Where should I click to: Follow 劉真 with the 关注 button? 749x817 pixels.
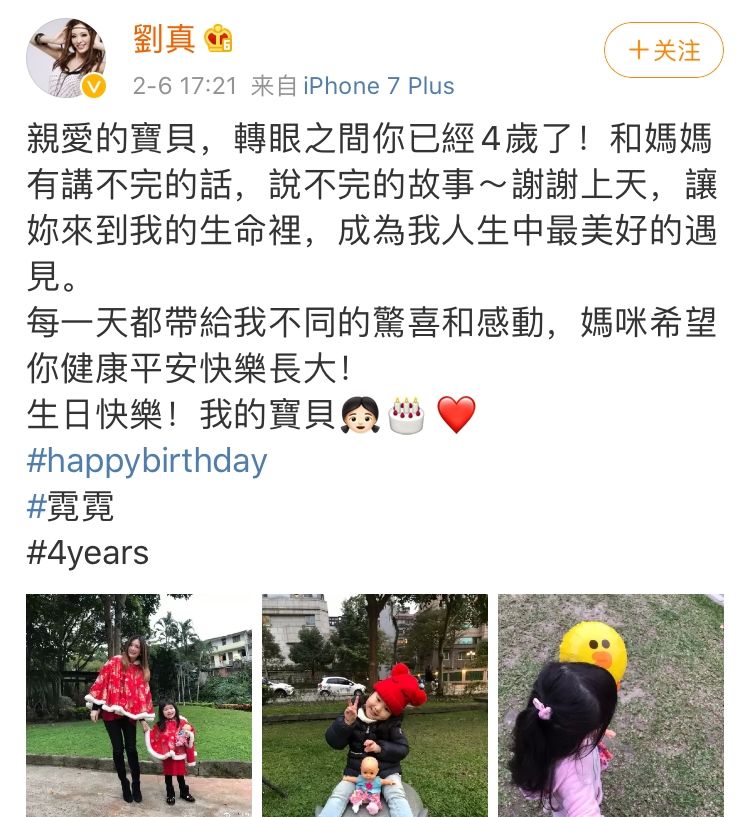[x=663, y=50]
